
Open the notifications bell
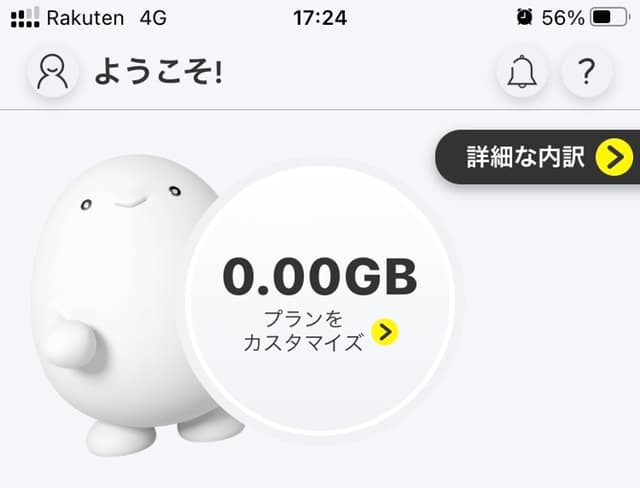[x=522, y=72]
